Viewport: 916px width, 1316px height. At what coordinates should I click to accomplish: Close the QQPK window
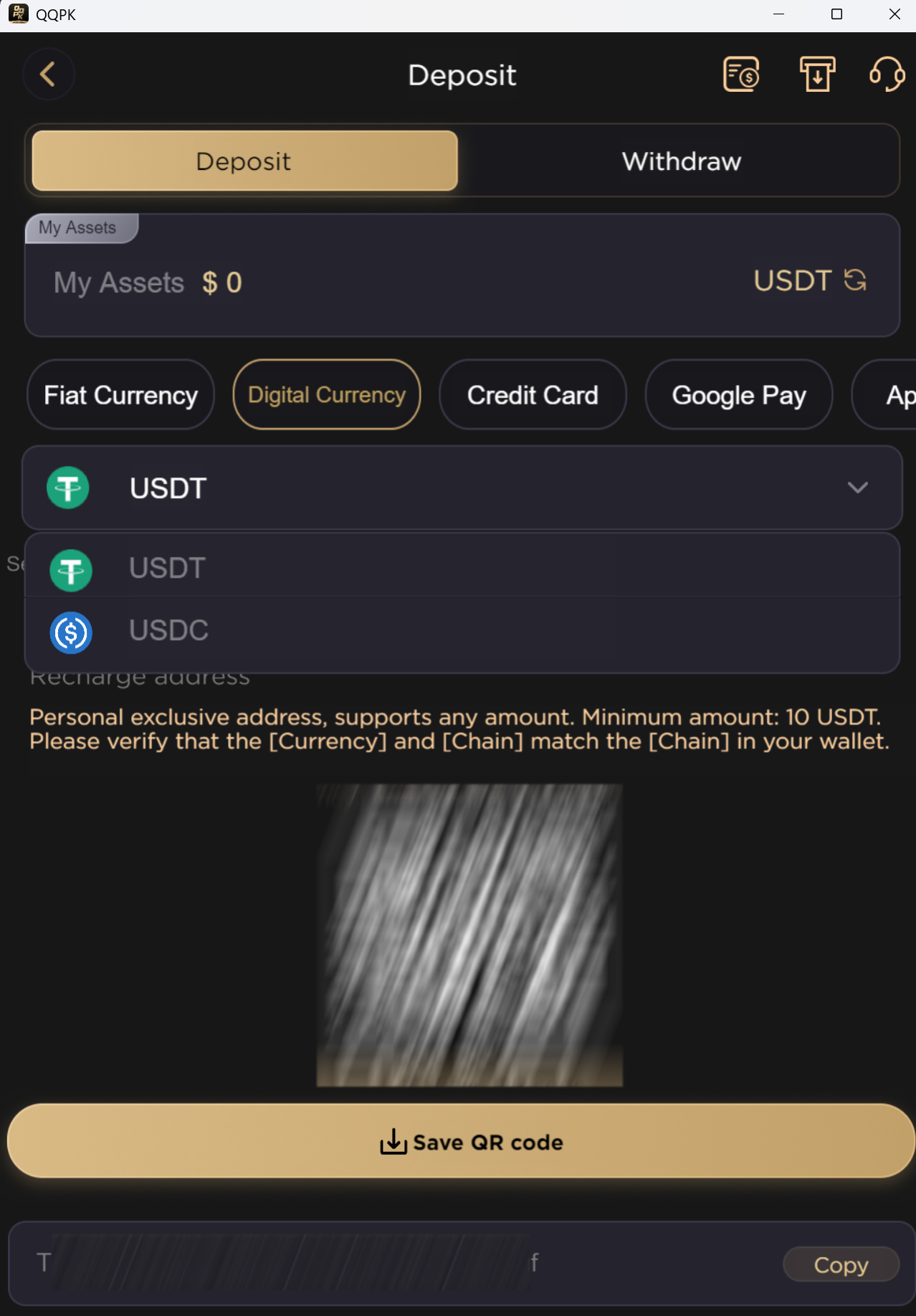coord(894,14)
